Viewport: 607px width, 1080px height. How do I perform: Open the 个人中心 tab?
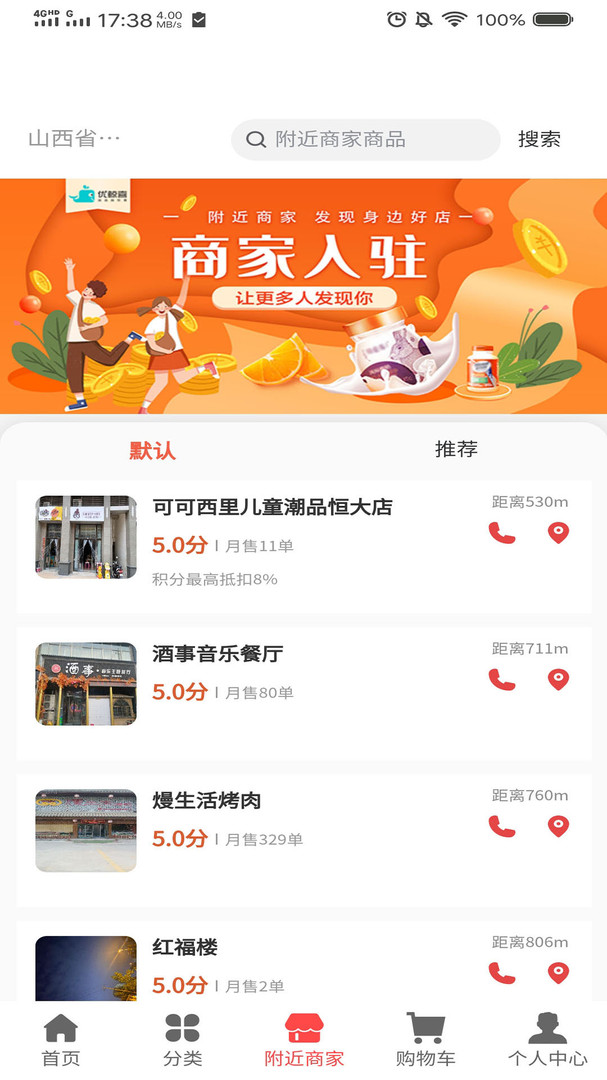click(547, 1040)
